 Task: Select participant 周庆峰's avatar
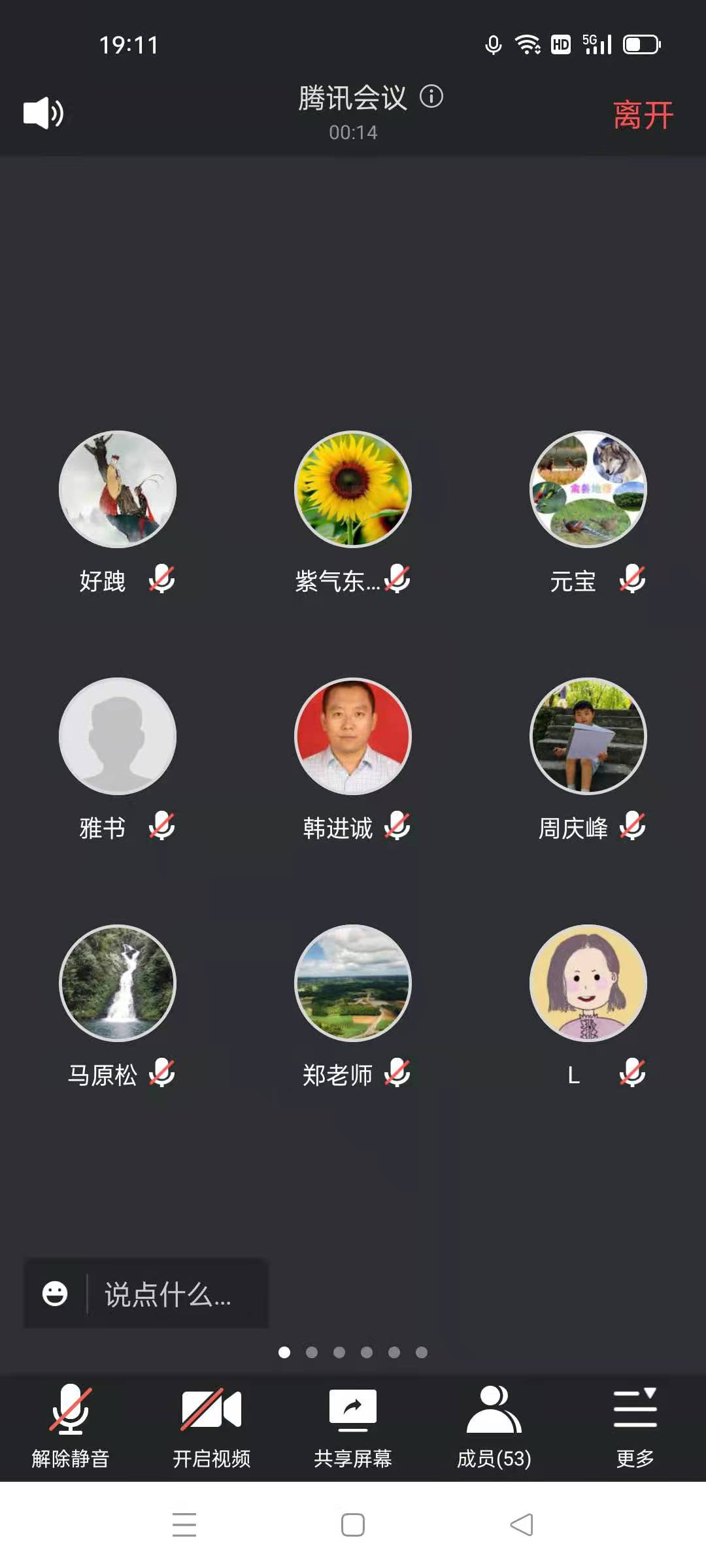pos(588,736)
